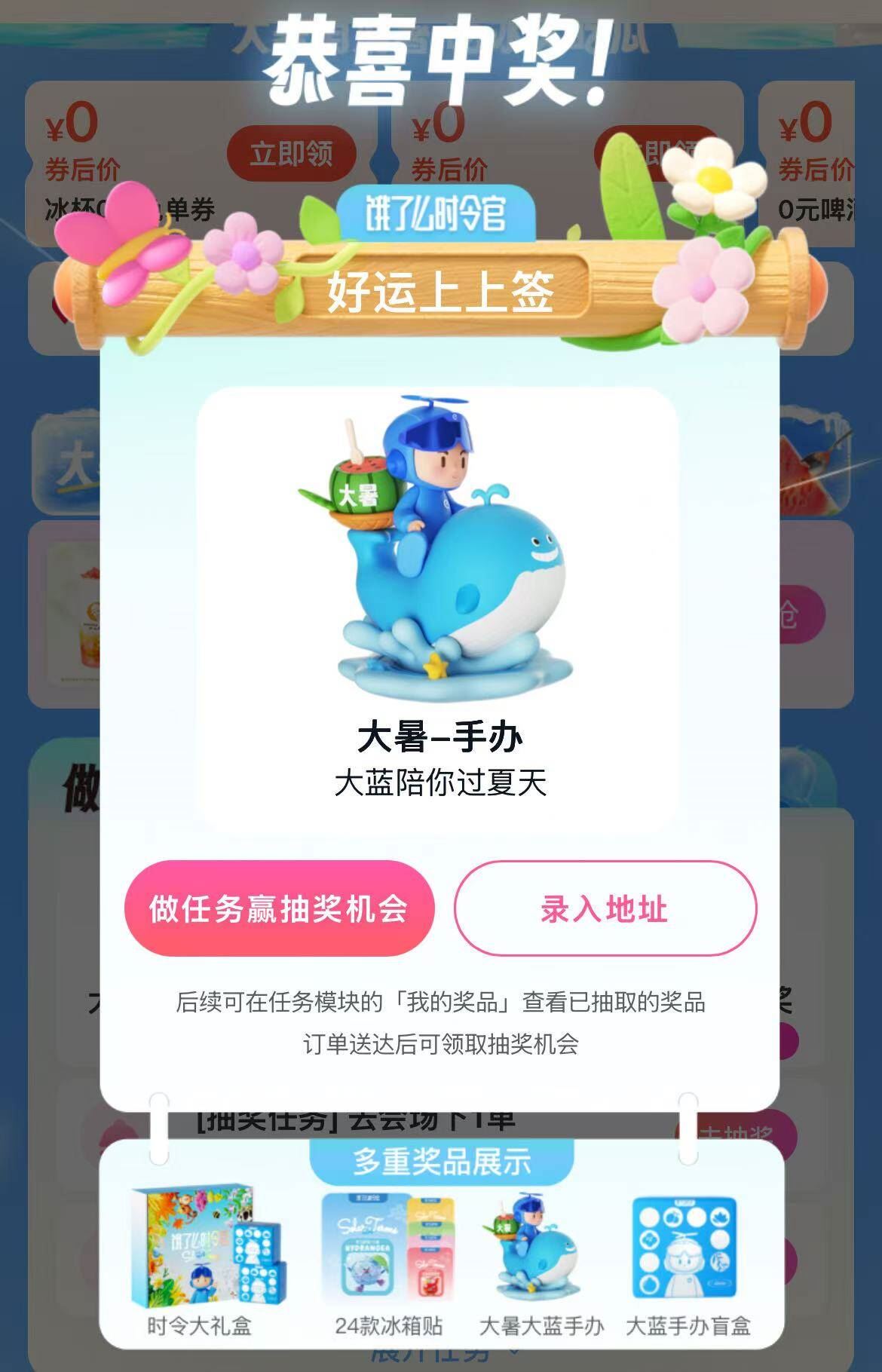The image size is (882, 1372).
Task: Tap the 好运上上签 wooden banner
Action: 441,292
